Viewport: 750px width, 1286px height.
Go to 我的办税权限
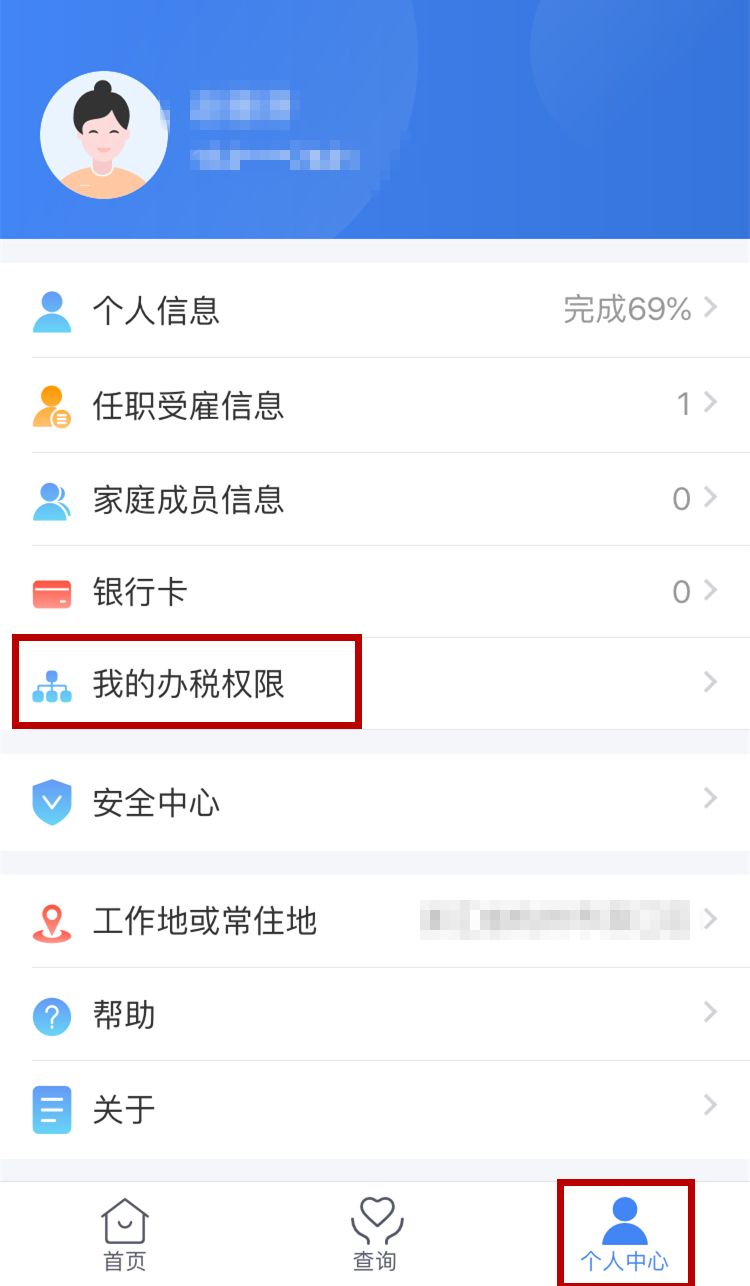(375, 683)
